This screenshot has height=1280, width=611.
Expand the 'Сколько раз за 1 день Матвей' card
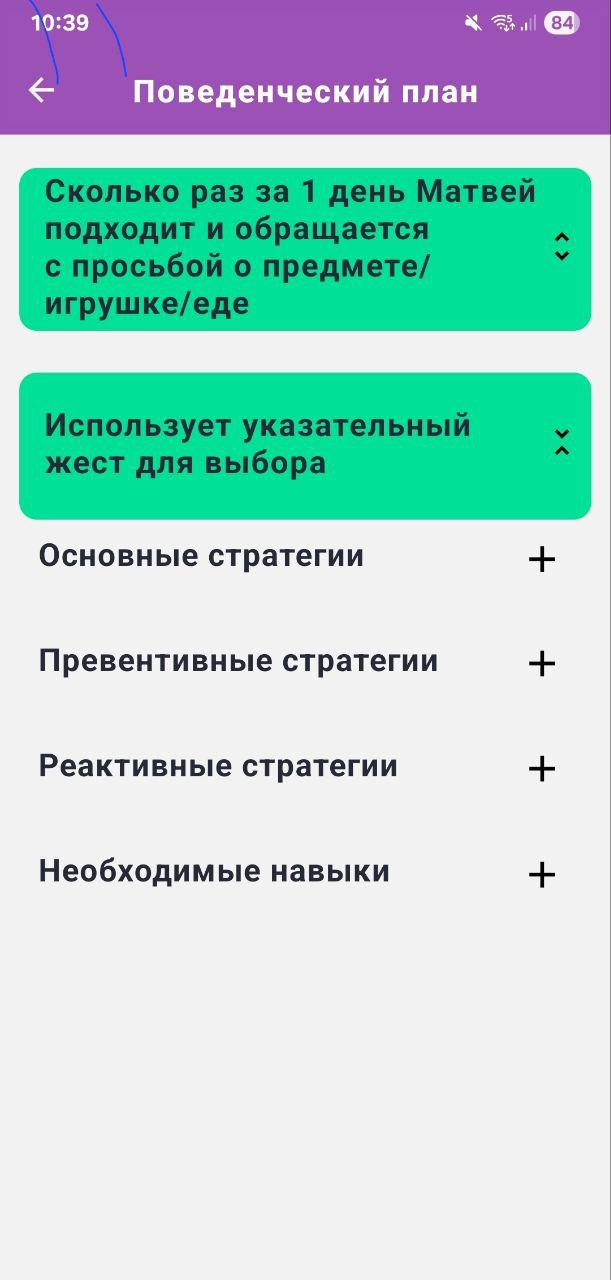click(x=561, y=247)
